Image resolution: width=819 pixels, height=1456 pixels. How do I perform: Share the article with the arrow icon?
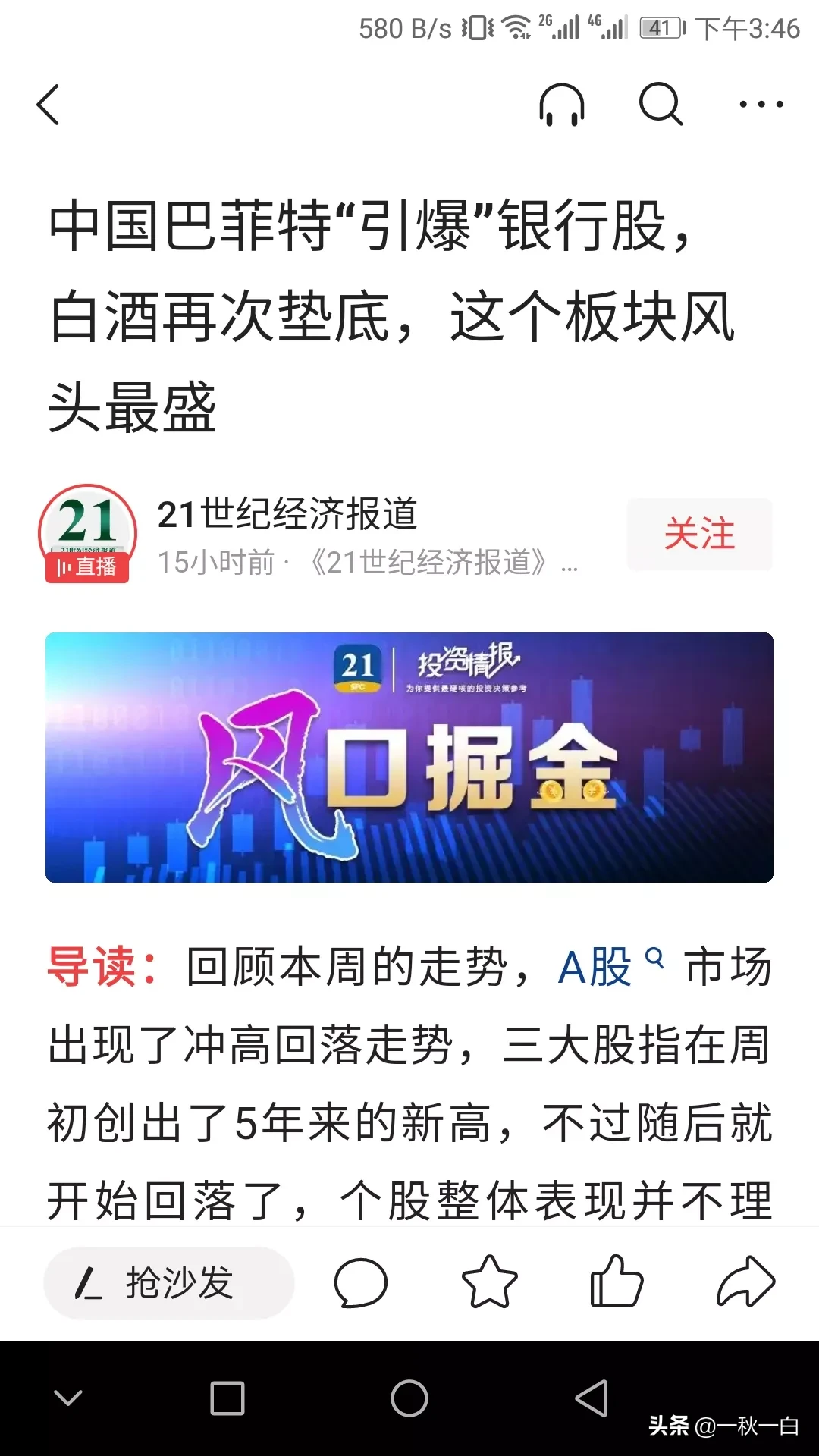pyautogui.click(x=745, y=1283)
